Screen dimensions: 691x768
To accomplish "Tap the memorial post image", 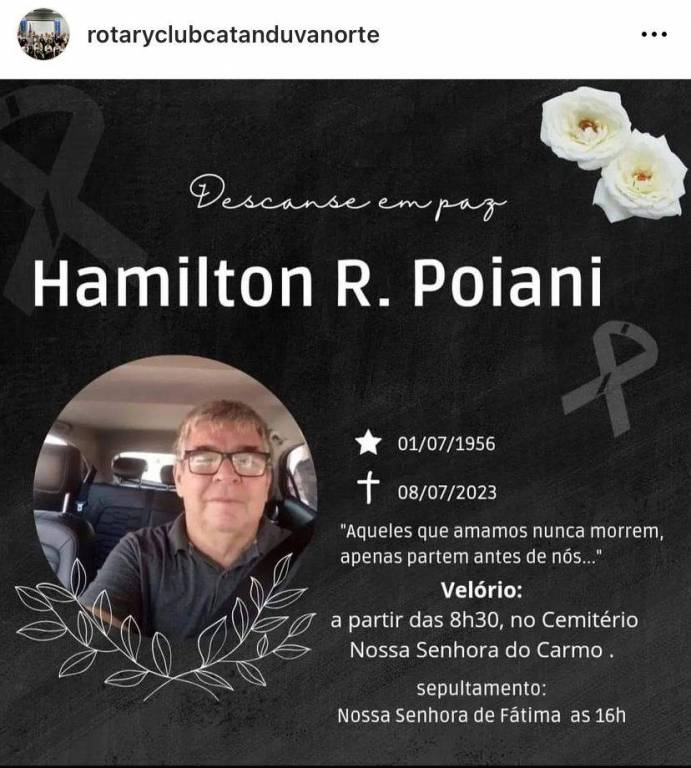I will click(345, 420).
